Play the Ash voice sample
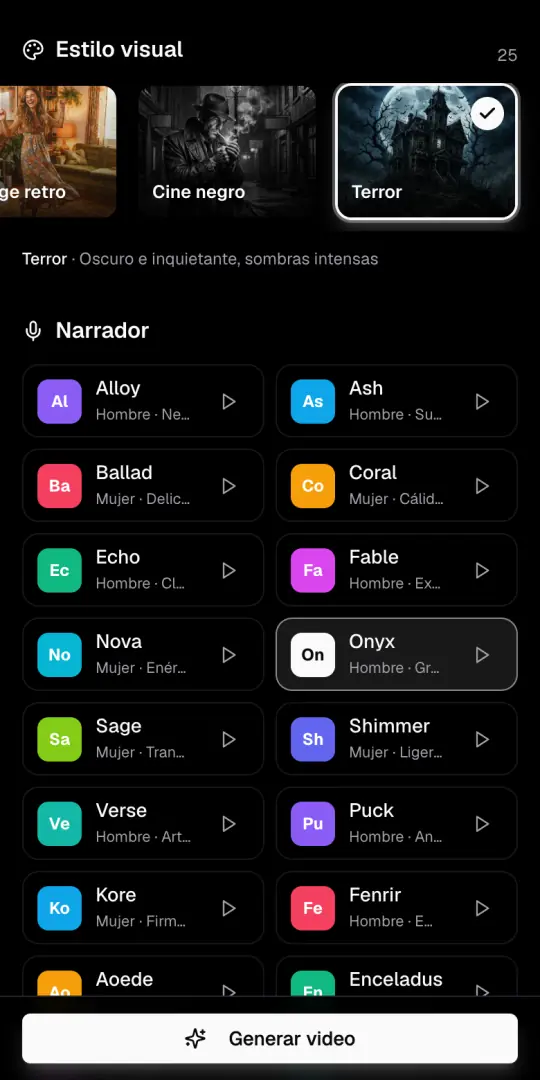Screen dimensions: 540x1080 tap(482, 402)
